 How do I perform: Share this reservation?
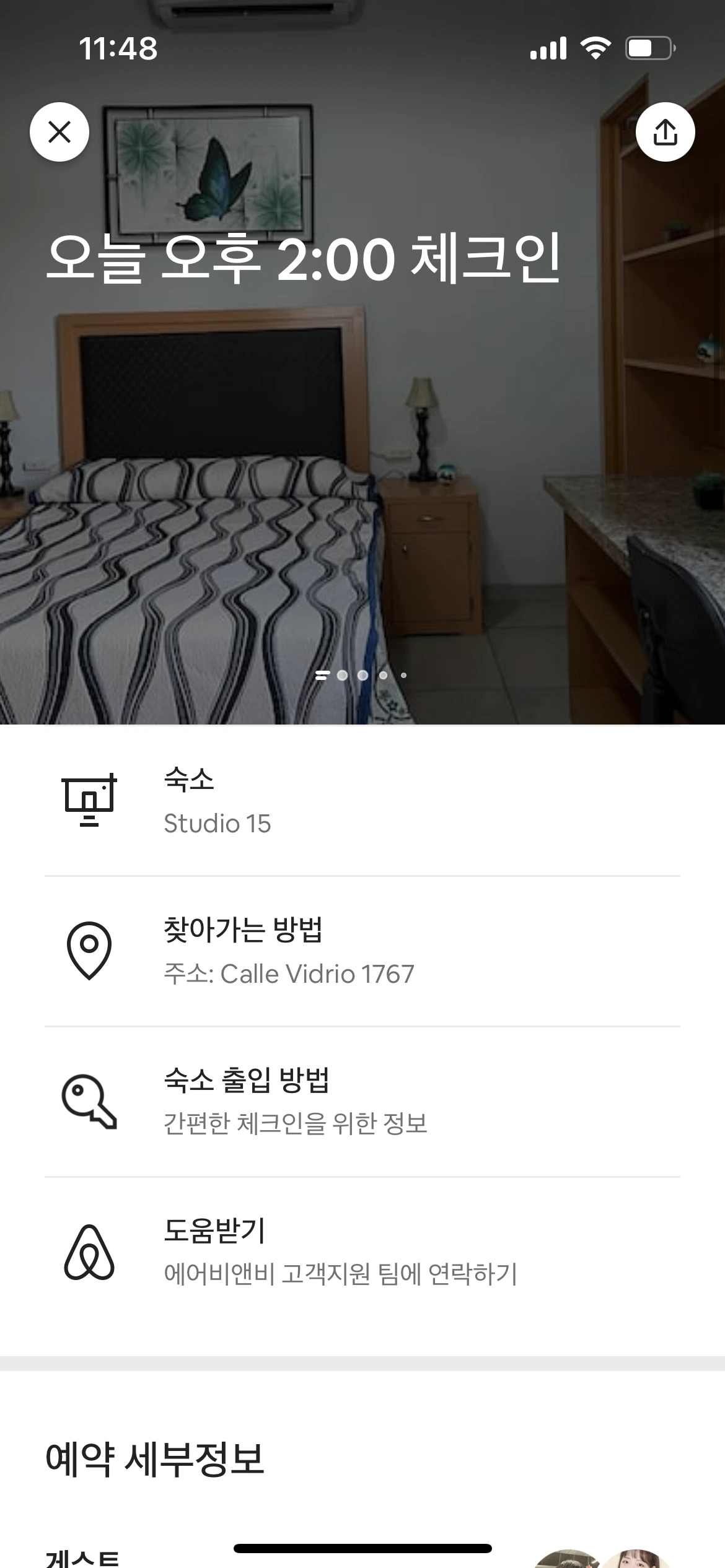coord(665,132)
